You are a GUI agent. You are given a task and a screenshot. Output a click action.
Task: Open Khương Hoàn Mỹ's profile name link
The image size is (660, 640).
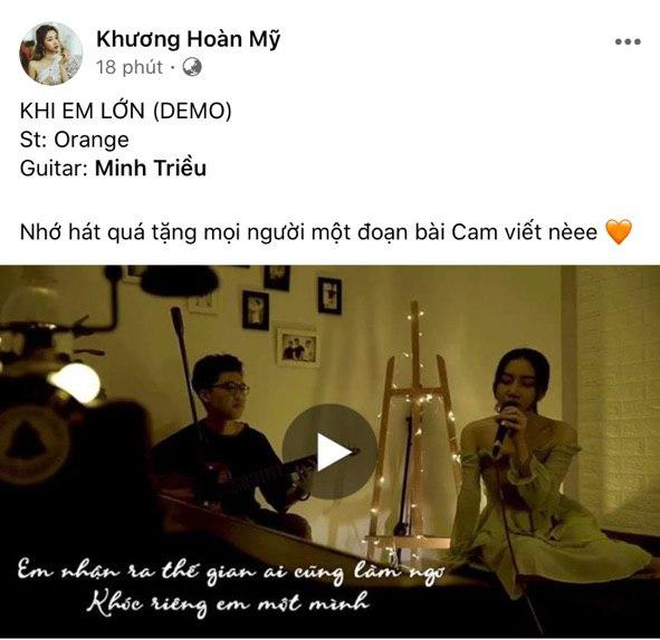tap(188, 39)
